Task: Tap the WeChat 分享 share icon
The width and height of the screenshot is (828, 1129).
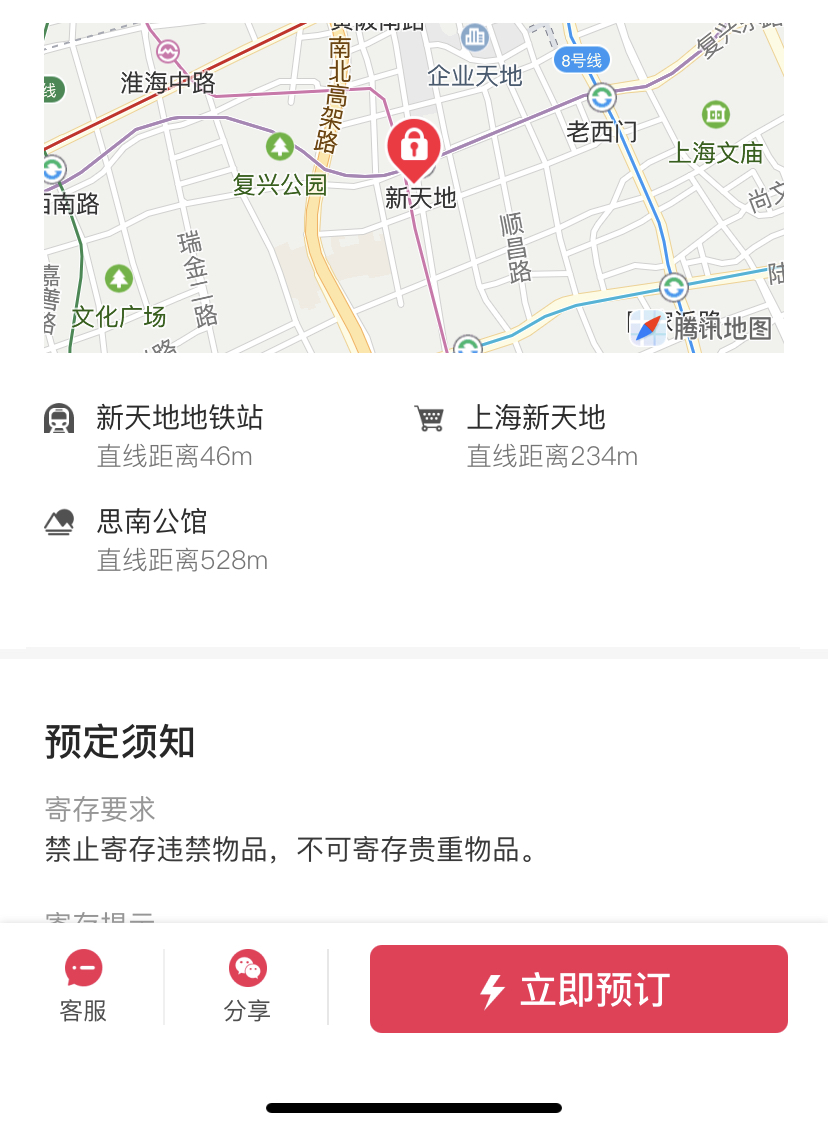Action: 247,969
